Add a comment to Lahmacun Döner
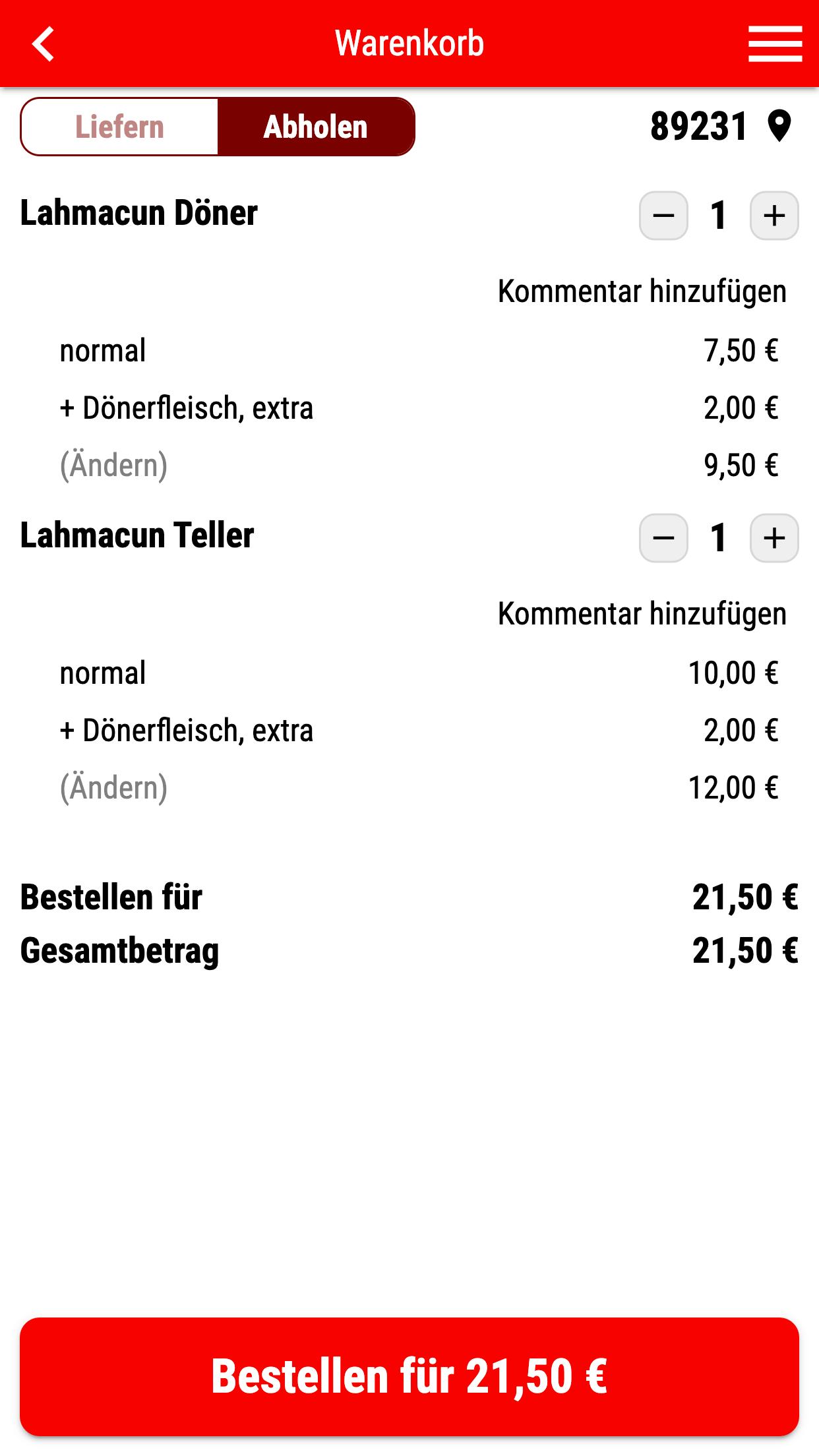 (642, 291)
